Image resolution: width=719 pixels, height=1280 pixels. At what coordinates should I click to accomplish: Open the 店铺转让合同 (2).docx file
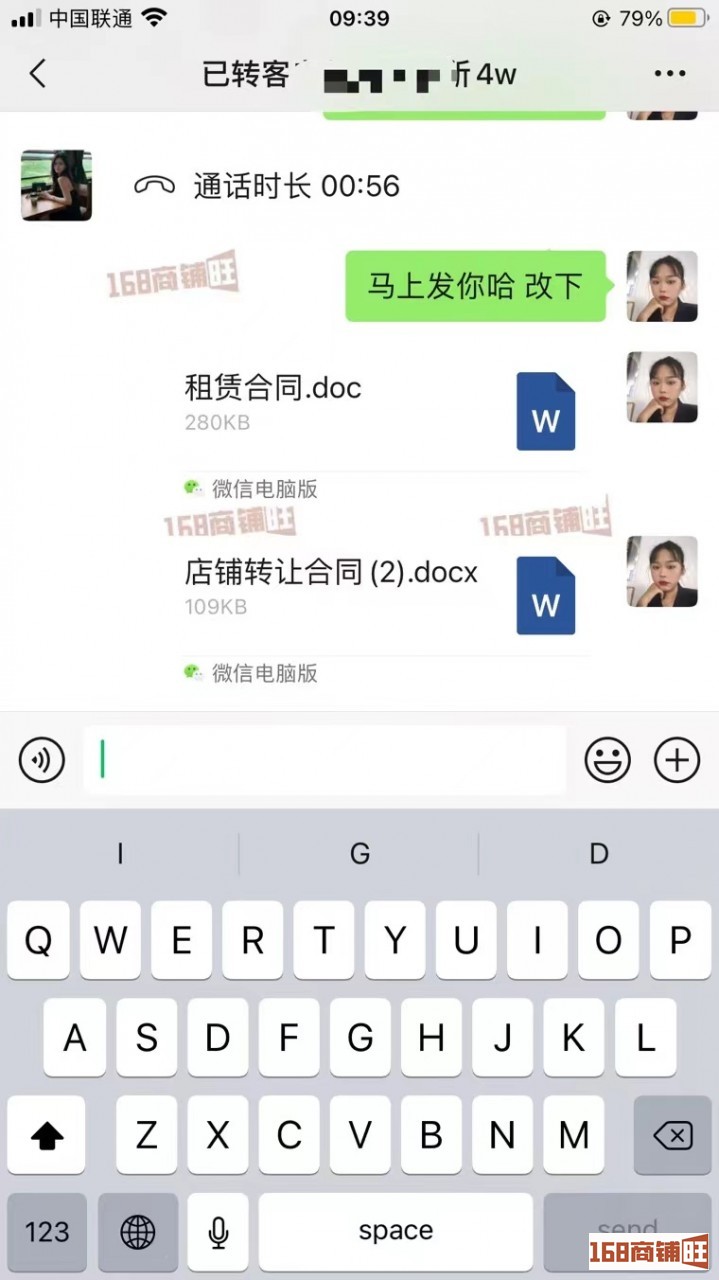click(x=380, y=595)
